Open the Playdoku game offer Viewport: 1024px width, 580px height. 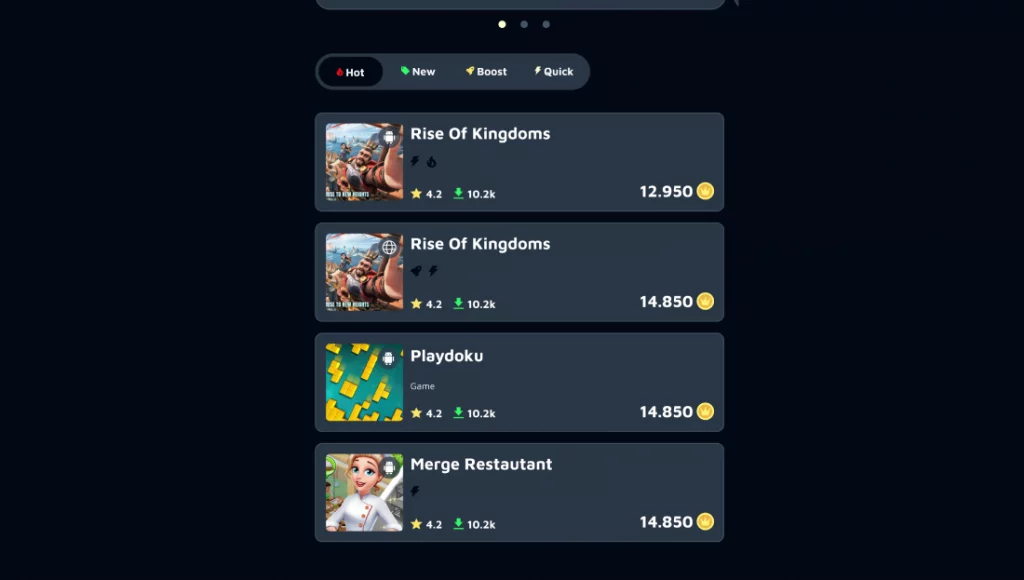(519, 382)
